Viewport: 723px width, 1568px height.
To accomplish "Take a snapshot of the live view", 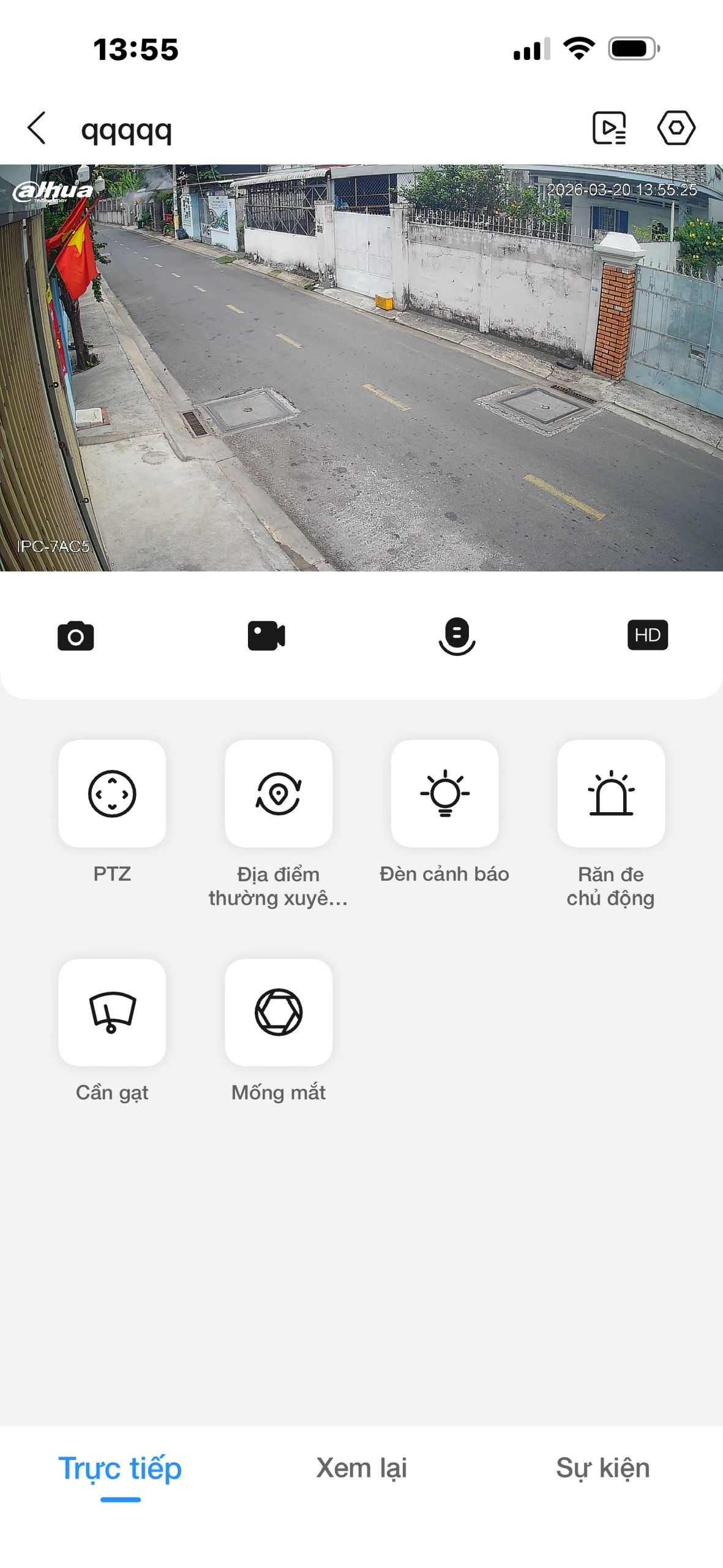I will tap(75, 635).
